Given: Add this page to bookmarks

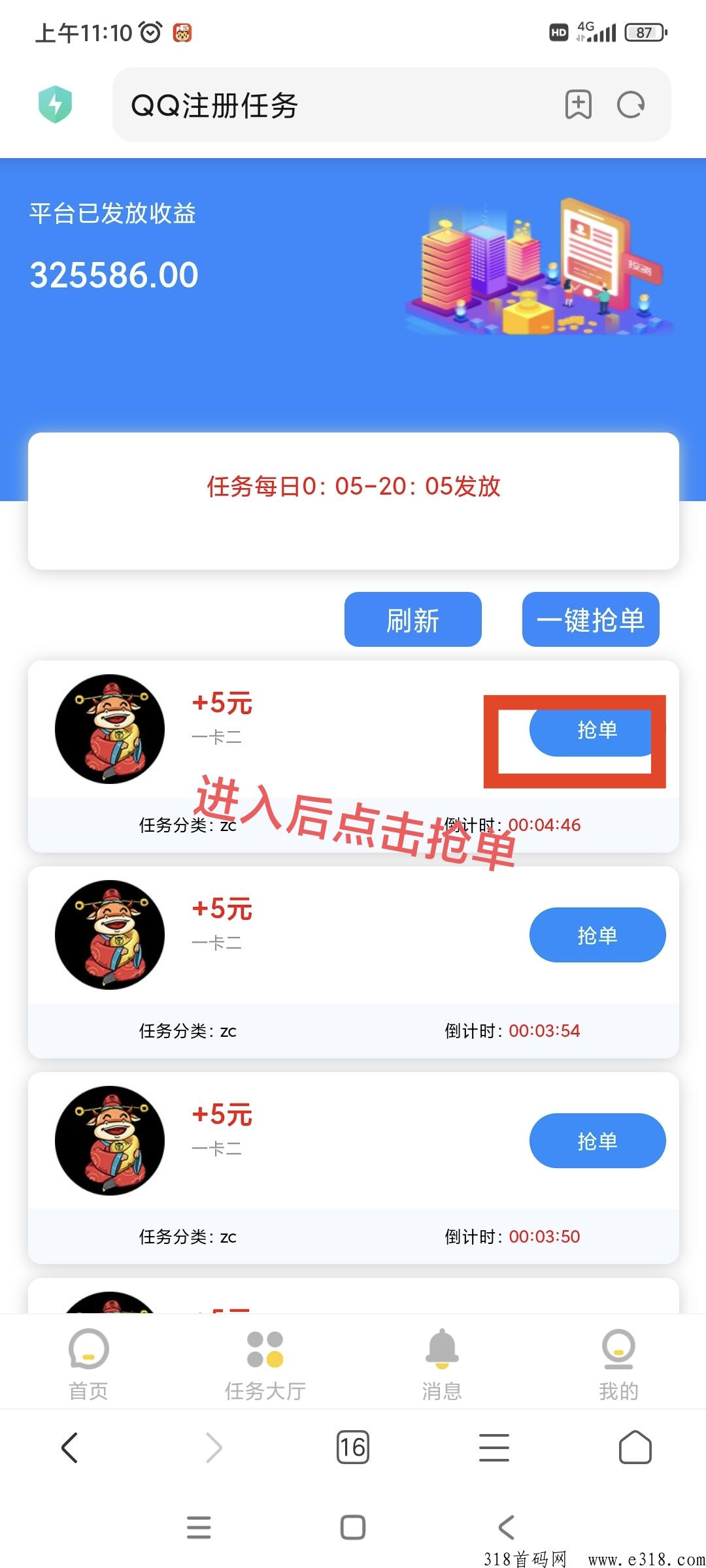Looking at the screenshot, I should (578, 105).
